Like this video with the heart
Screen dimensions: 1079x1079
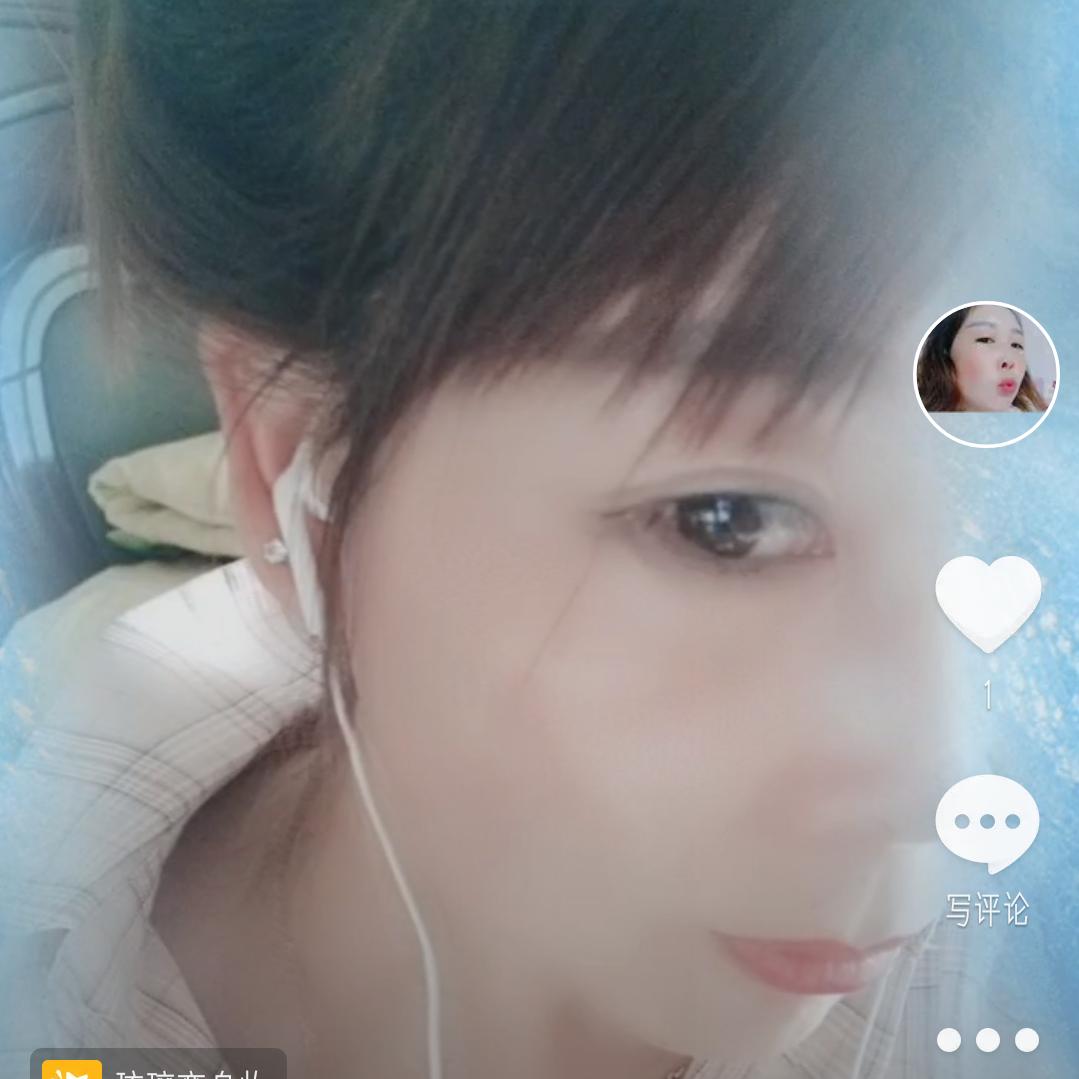[988, 603]
